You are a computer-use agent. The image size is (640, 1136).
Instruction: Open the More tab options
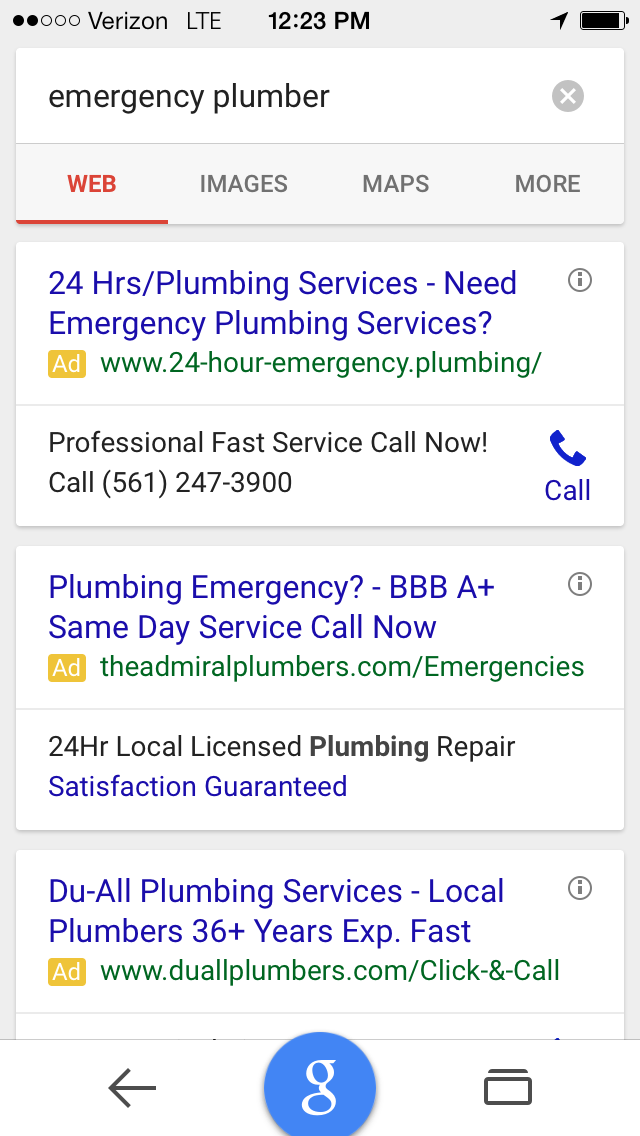(x=547, y=184)
